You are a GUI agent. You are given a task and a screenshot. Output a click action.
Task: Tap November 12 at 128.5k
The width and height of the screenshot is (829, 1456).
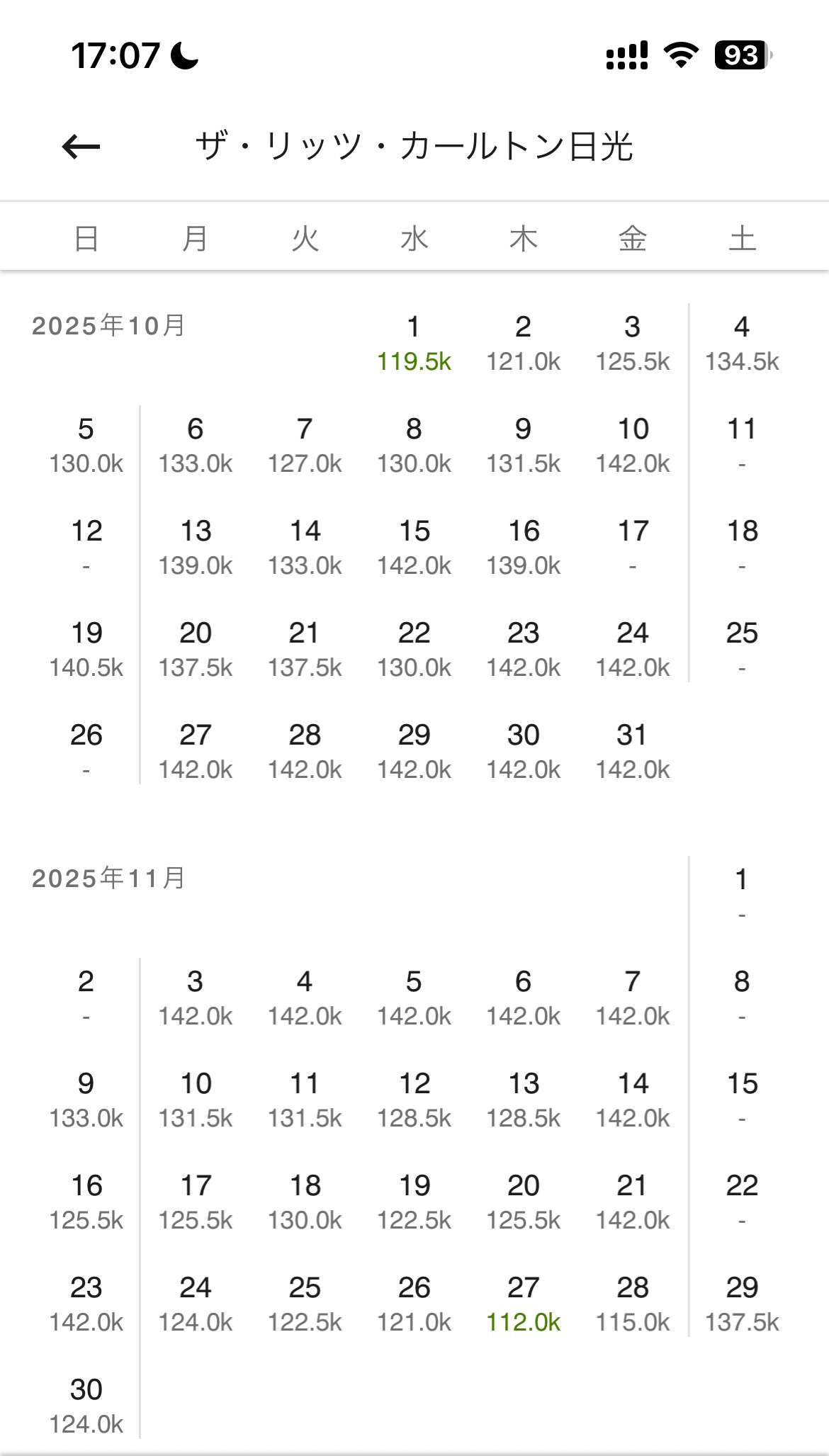[x=414, y=1100]
